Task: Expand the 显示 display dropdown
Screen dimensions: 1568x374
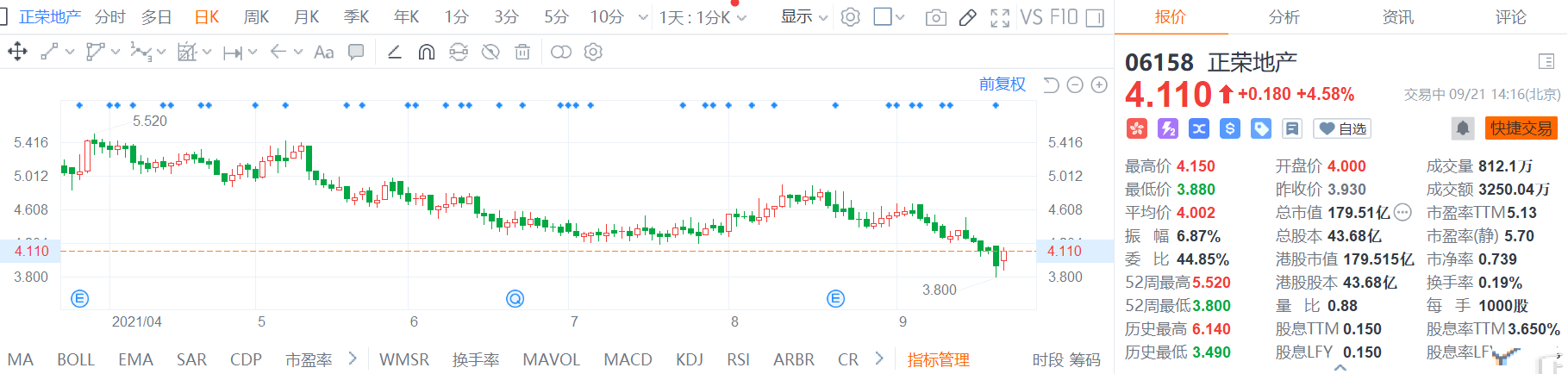Action: (x=803, y=17)
